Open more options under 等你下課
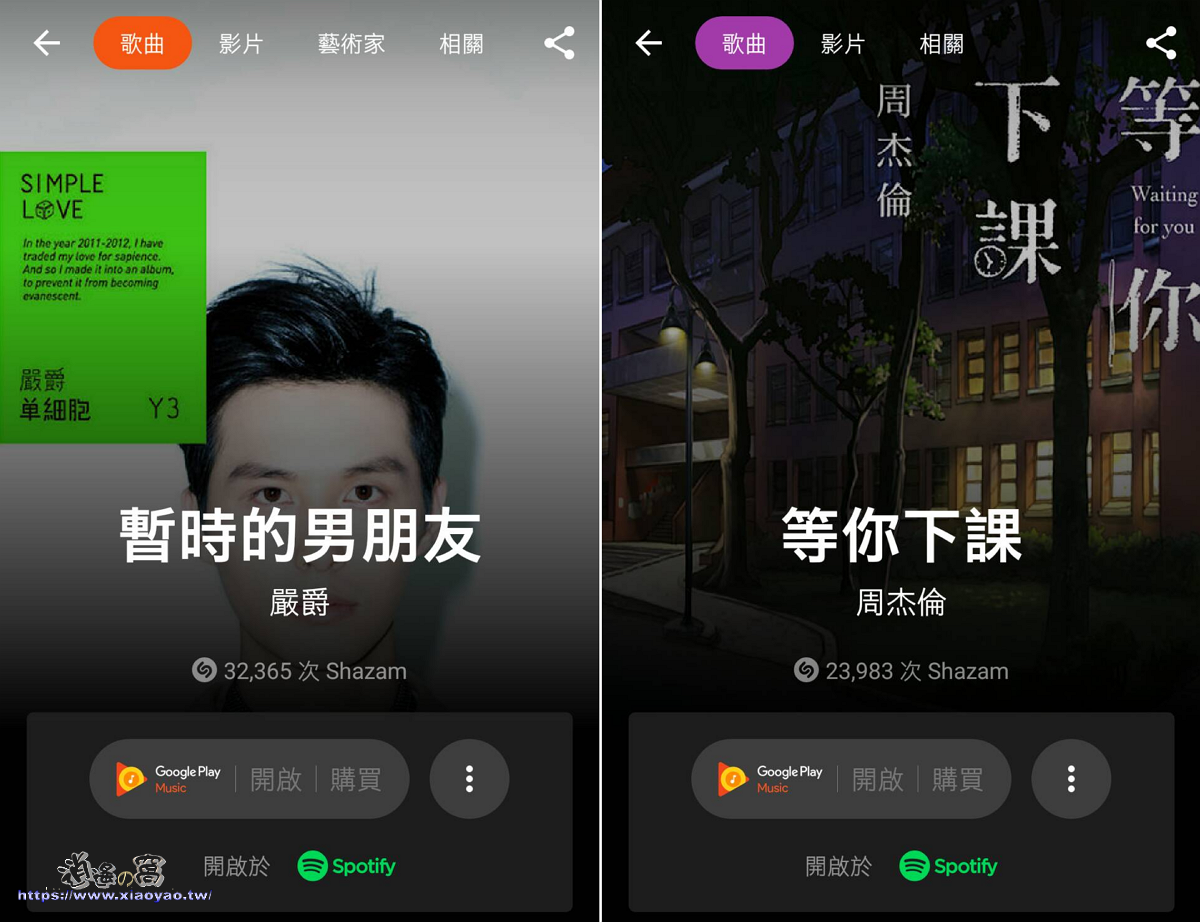Viewport: 1200px width, 922px height. [1071, 779]
